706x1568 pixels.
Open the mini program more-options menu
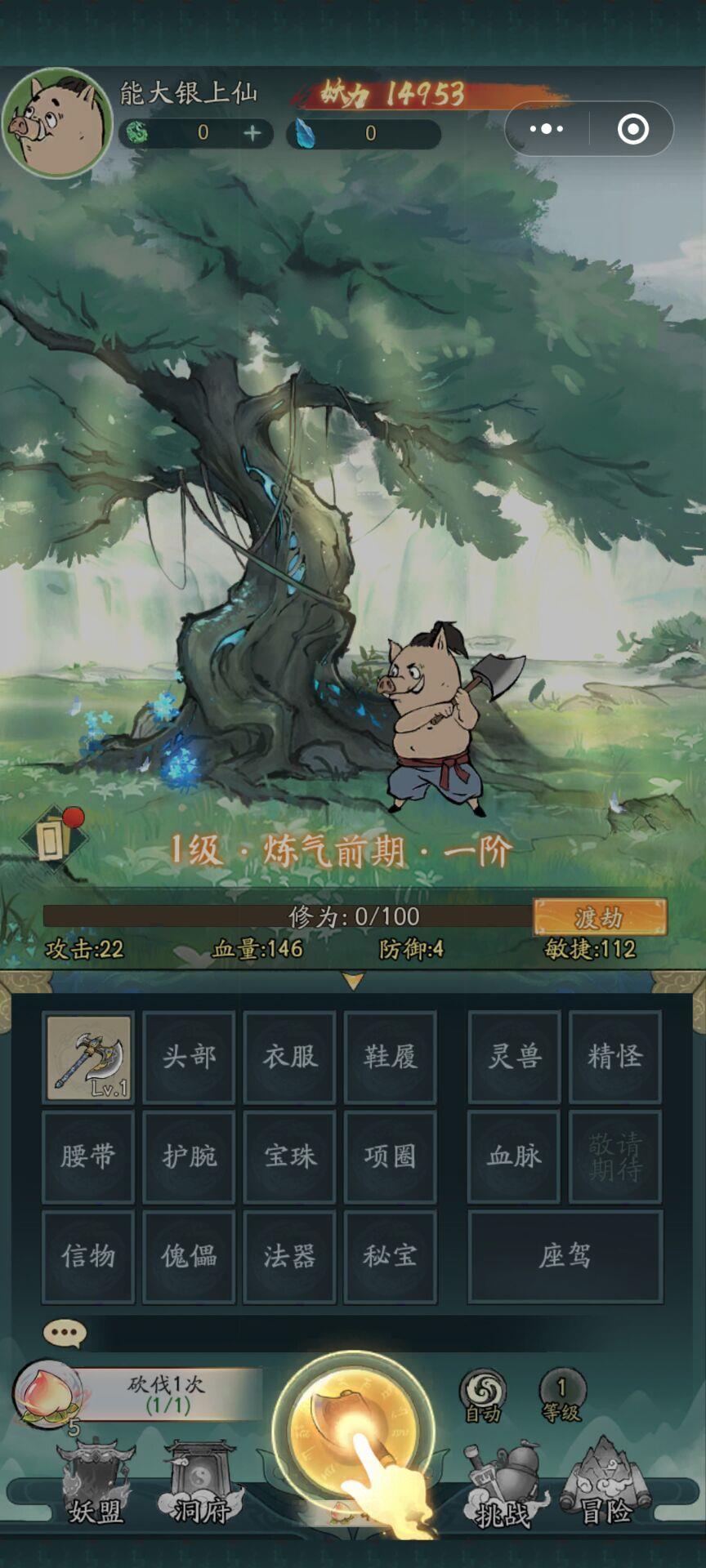coord(547,129)
